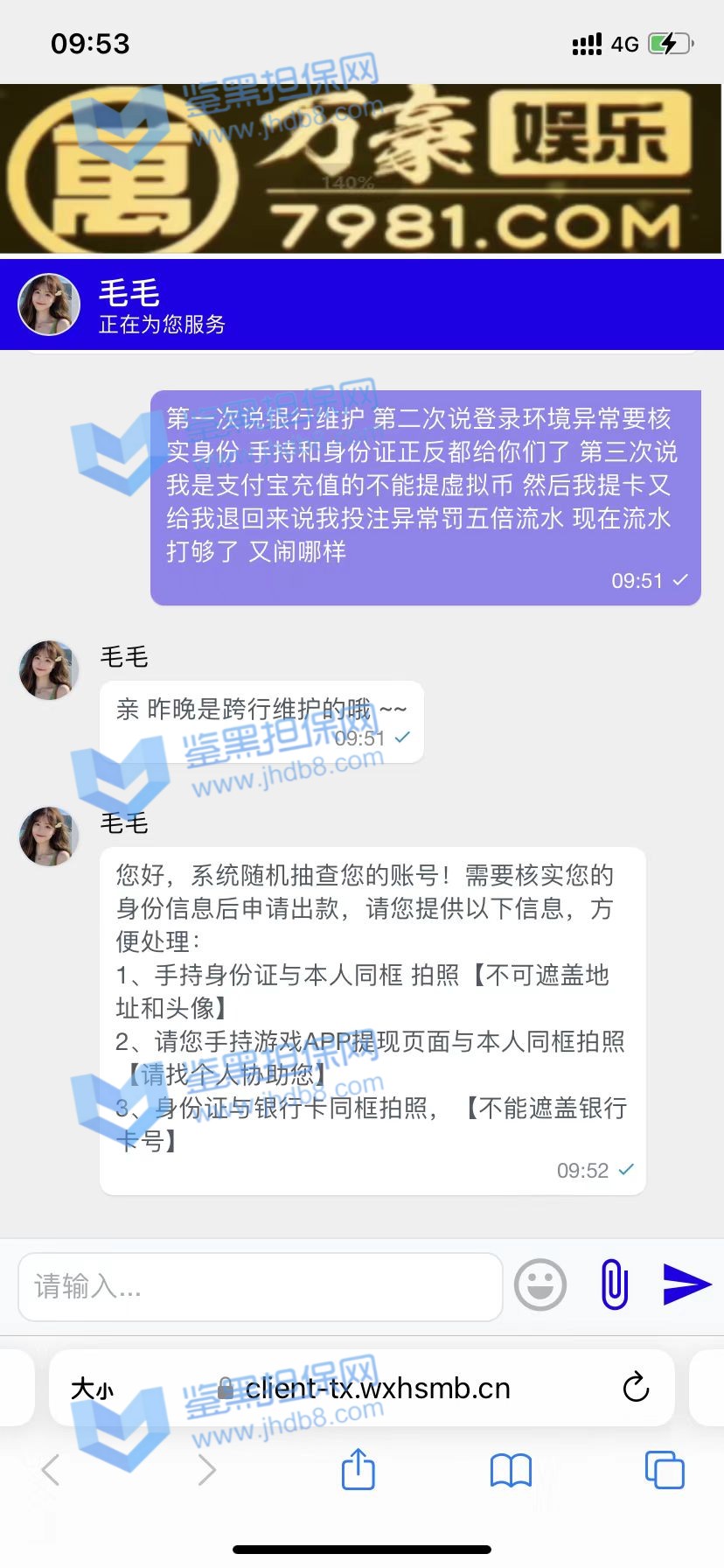The width and height of the screenshot is (724, 1568).
Task: Tap the message input field
Action: 260,1286
